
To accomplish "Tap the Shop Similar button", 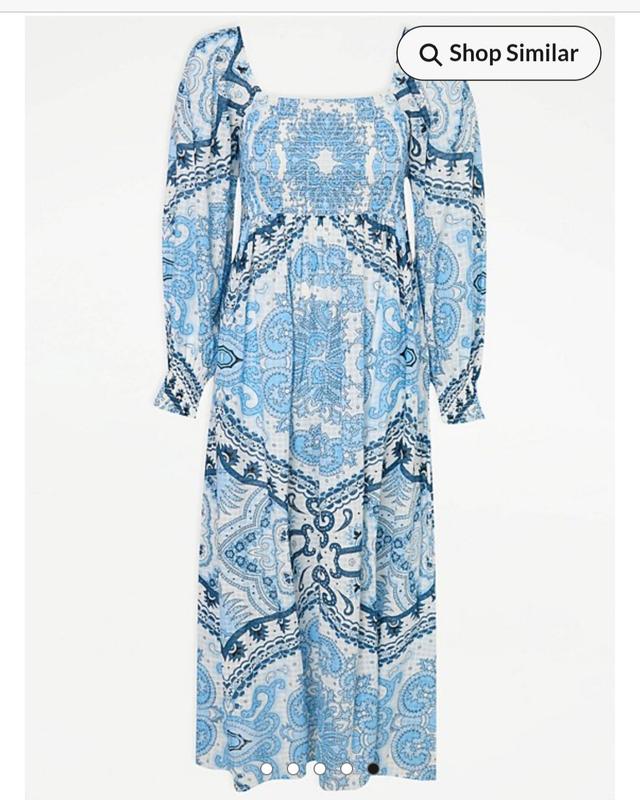I will click(498, 54).
